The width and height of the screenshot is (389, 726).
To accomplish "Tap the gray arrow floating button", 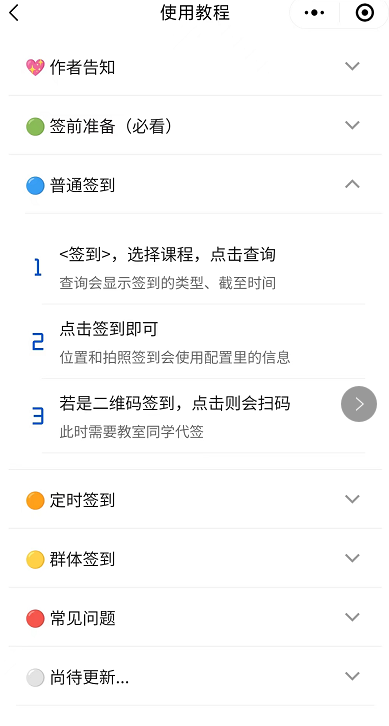I will click(x=359, y=404).
